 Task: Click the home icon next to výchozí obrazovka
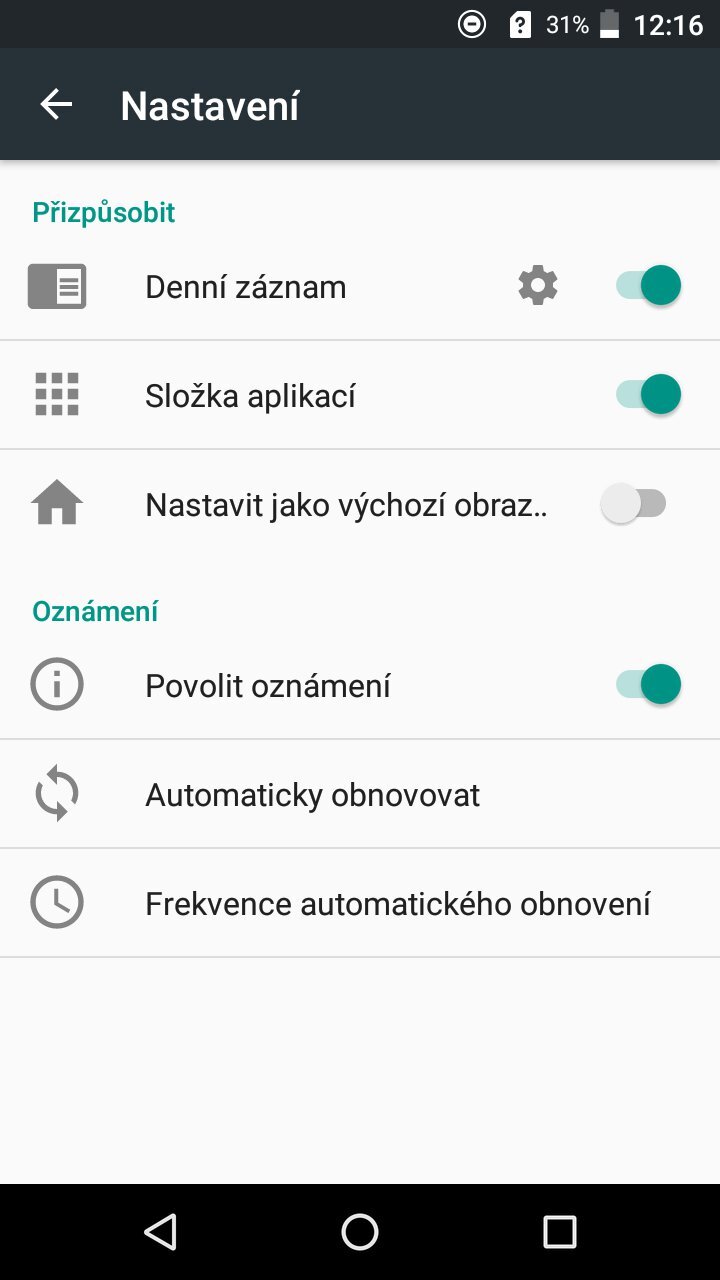click(57, 503)
